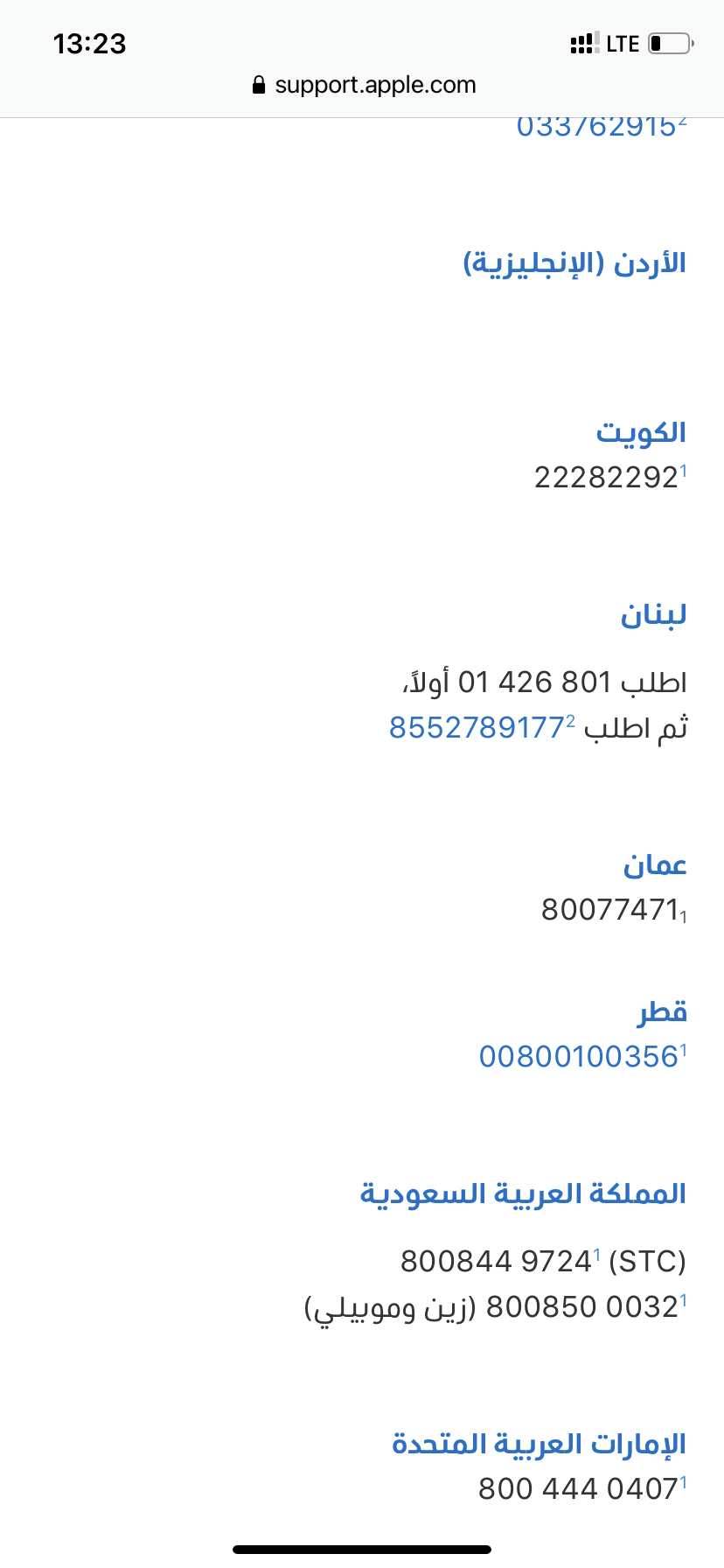Call the Lebanon number 8552789177
Viewport: 724px width, 1568px height.
[x=477, y=728]
